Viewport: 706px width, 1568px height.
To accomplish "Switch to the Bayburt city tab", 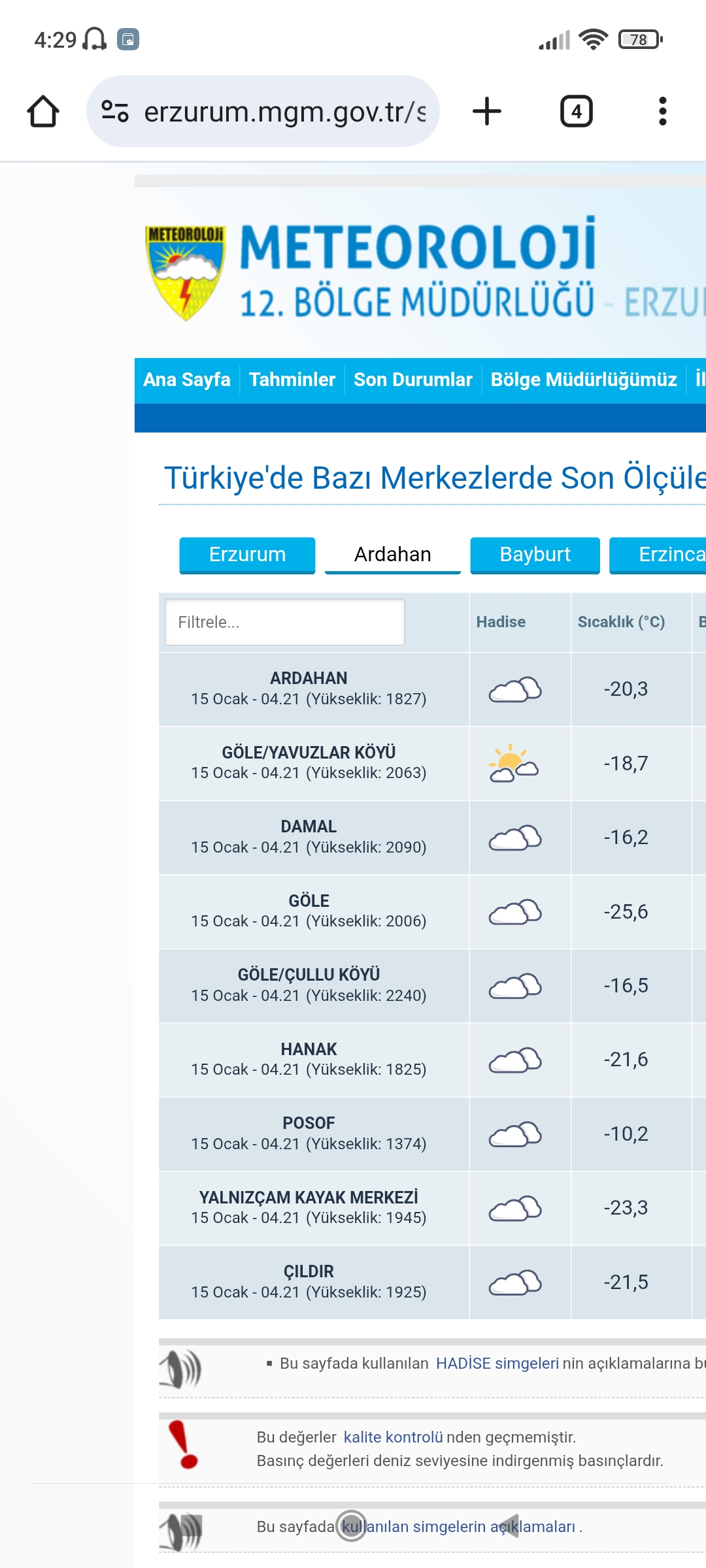I will coord(535,555).
